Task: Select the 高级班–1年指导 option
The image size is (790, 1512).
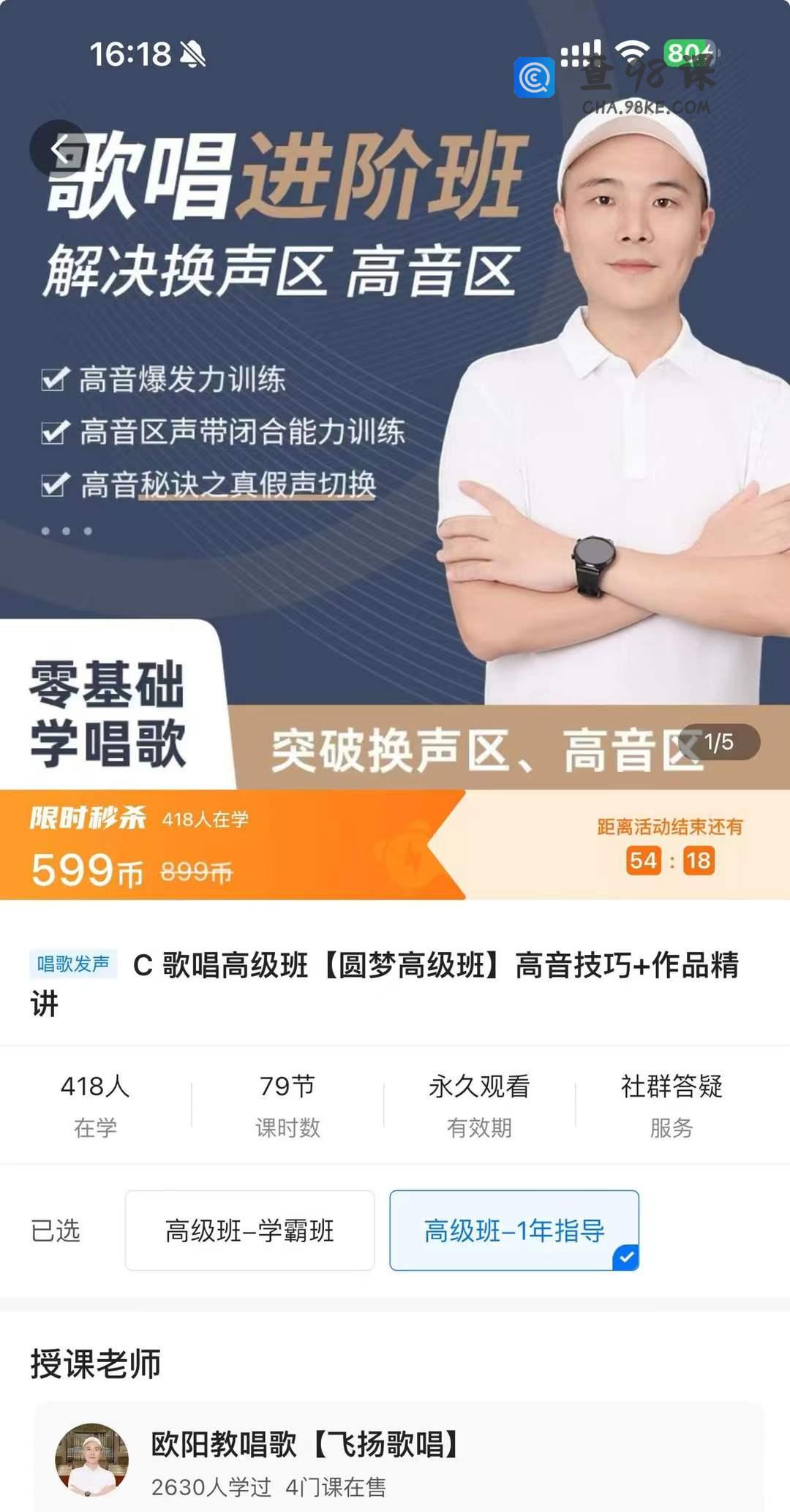Action: (x=513, y=1231)
